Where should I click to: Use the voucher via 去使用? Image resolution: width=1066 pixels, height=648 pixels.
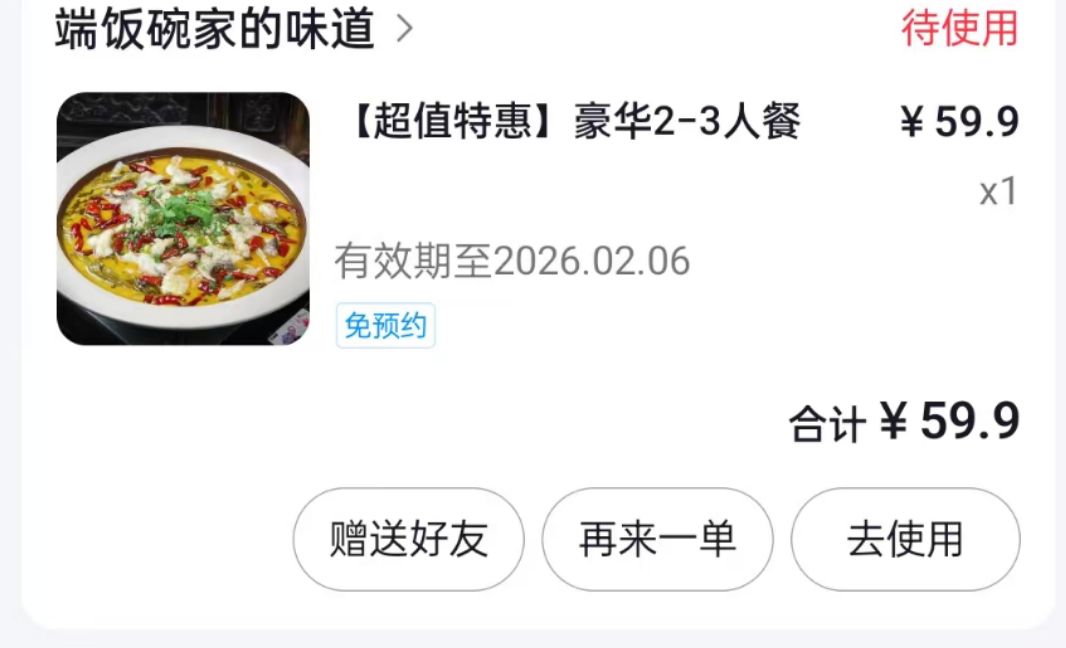click(x=905, y=540)
